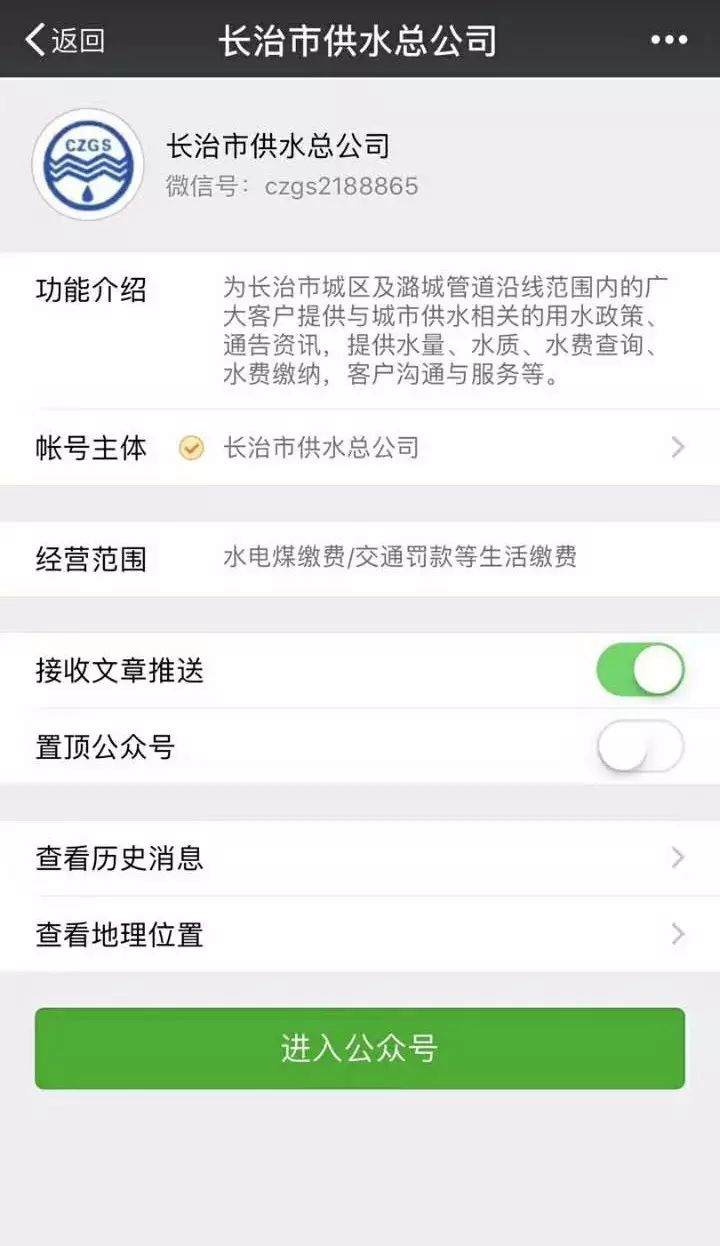Open the three-dot overflow menu
Screen dimensions: 720x1246
pos(669,40)
